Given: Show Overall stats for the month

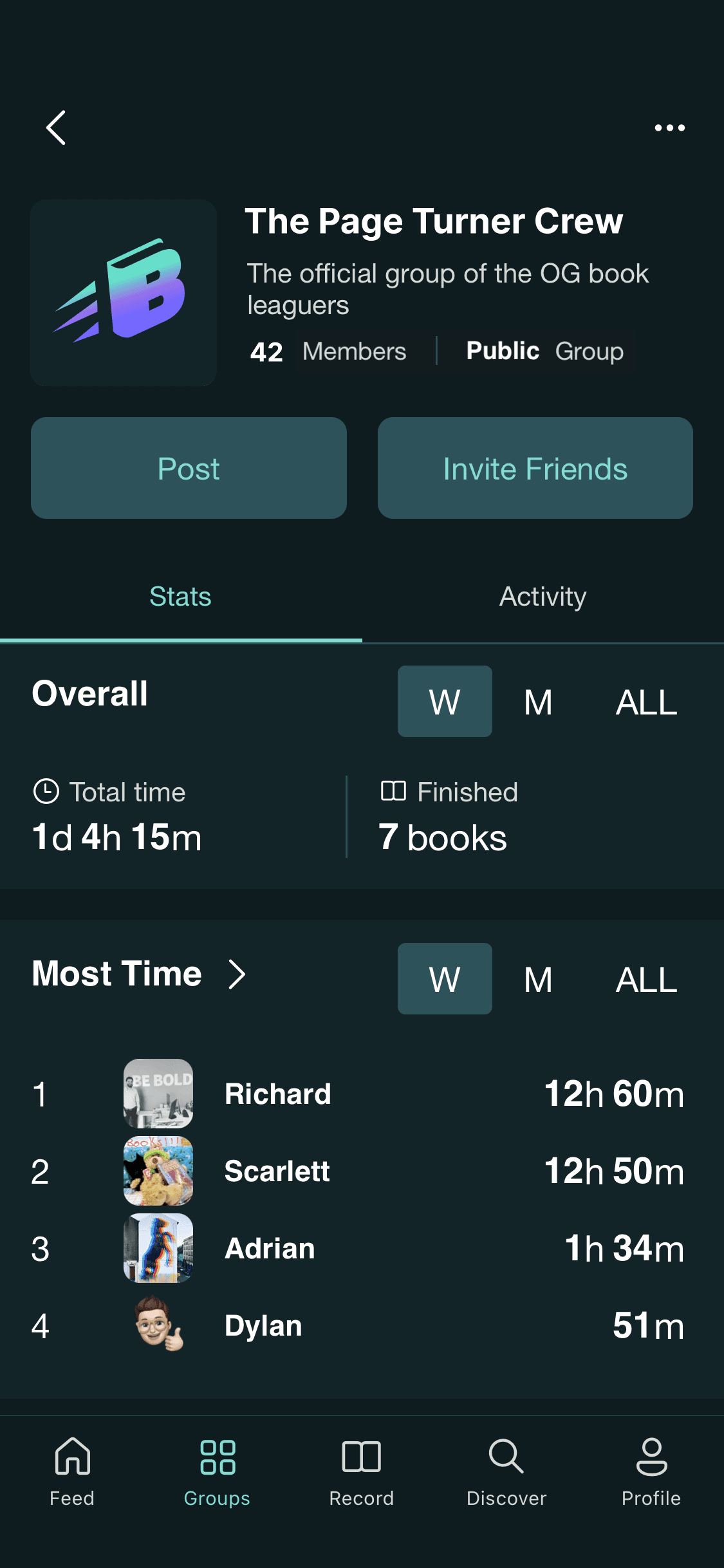Looking at the screenshot, I should [538, 702].
